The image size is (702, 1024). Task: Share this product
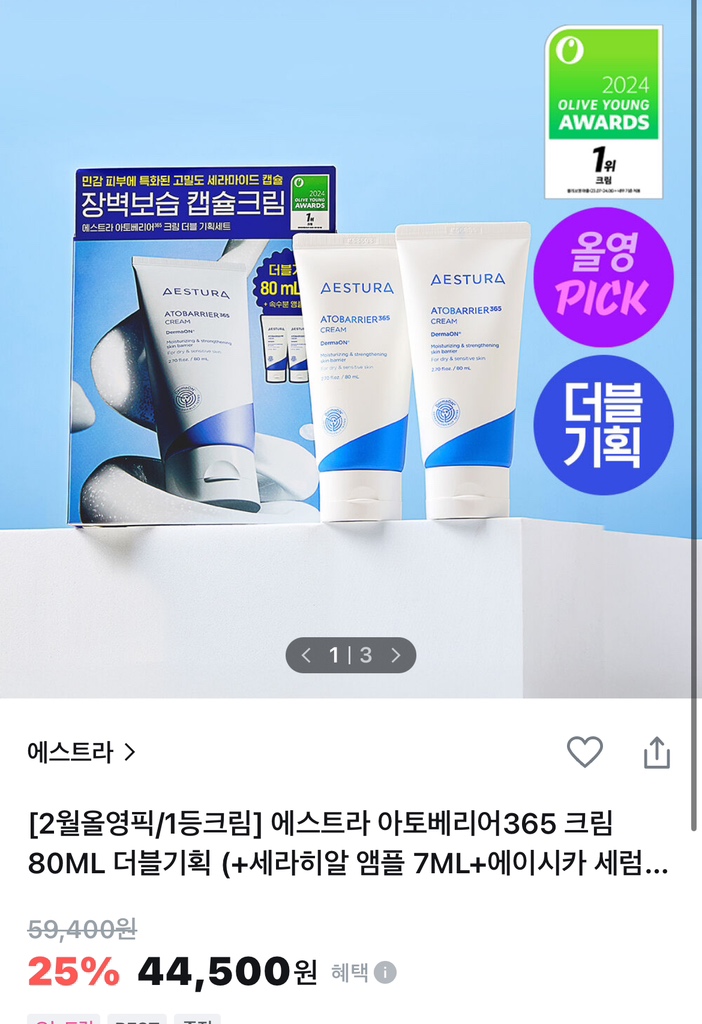656,752
